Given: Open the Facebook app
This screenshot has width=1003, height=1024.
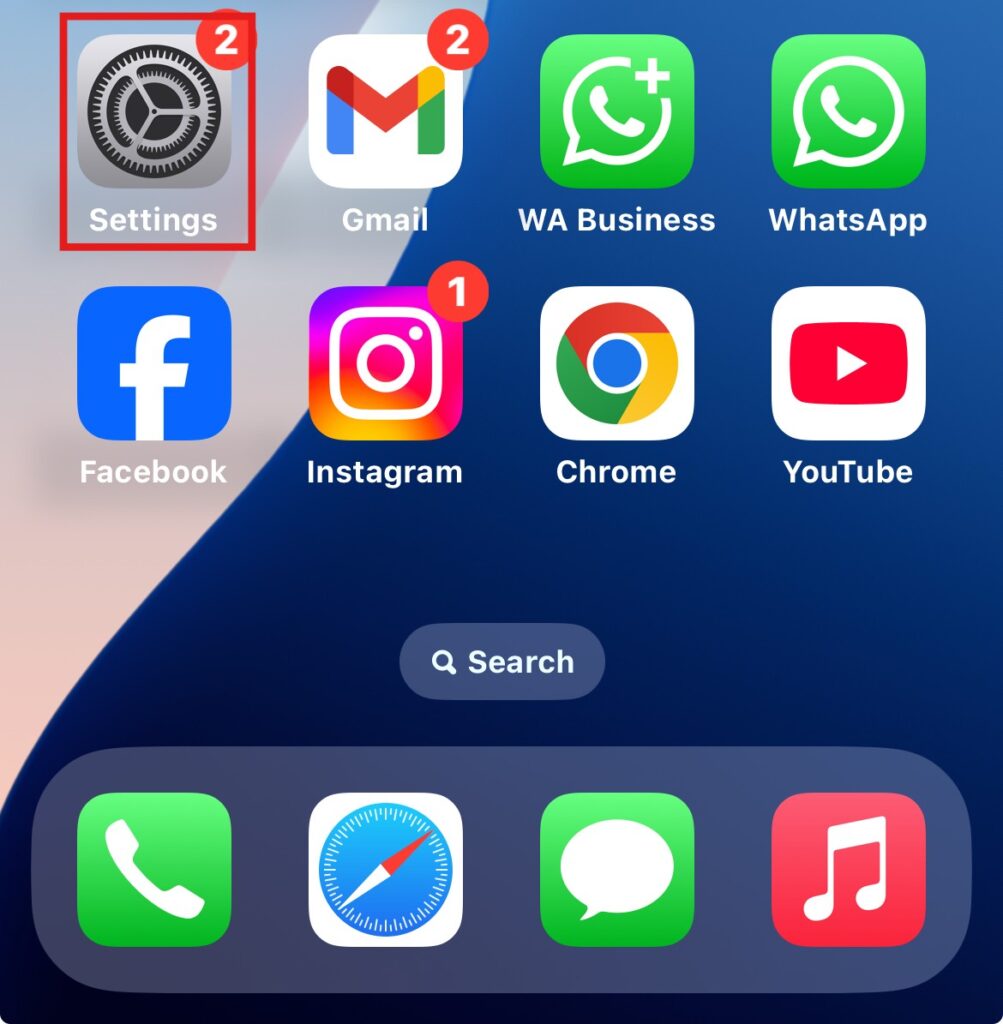Looking at the screenshot, I should 154,364.
